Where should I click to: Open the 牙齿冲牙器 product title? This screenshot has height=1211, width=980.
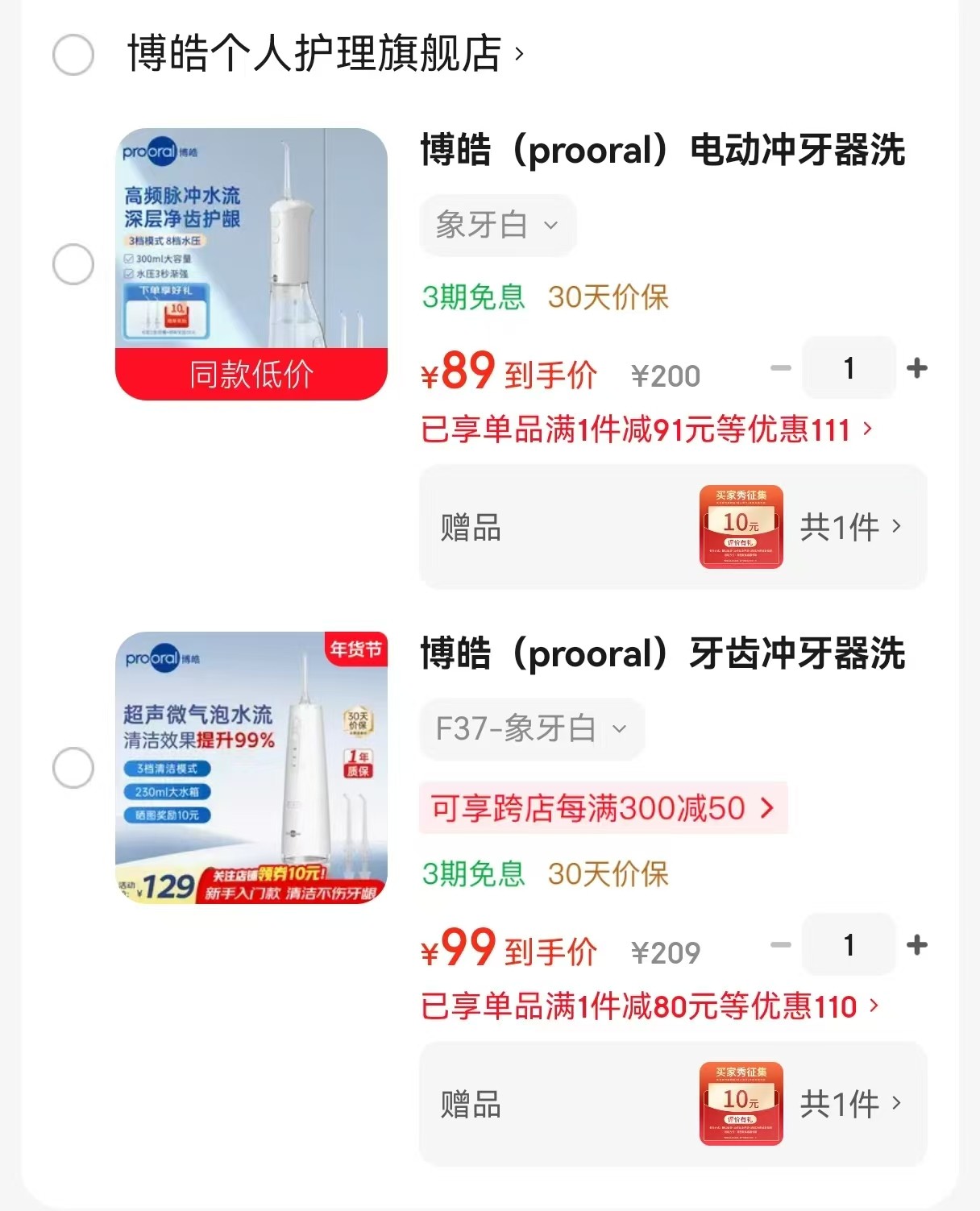tap(662, 653)
